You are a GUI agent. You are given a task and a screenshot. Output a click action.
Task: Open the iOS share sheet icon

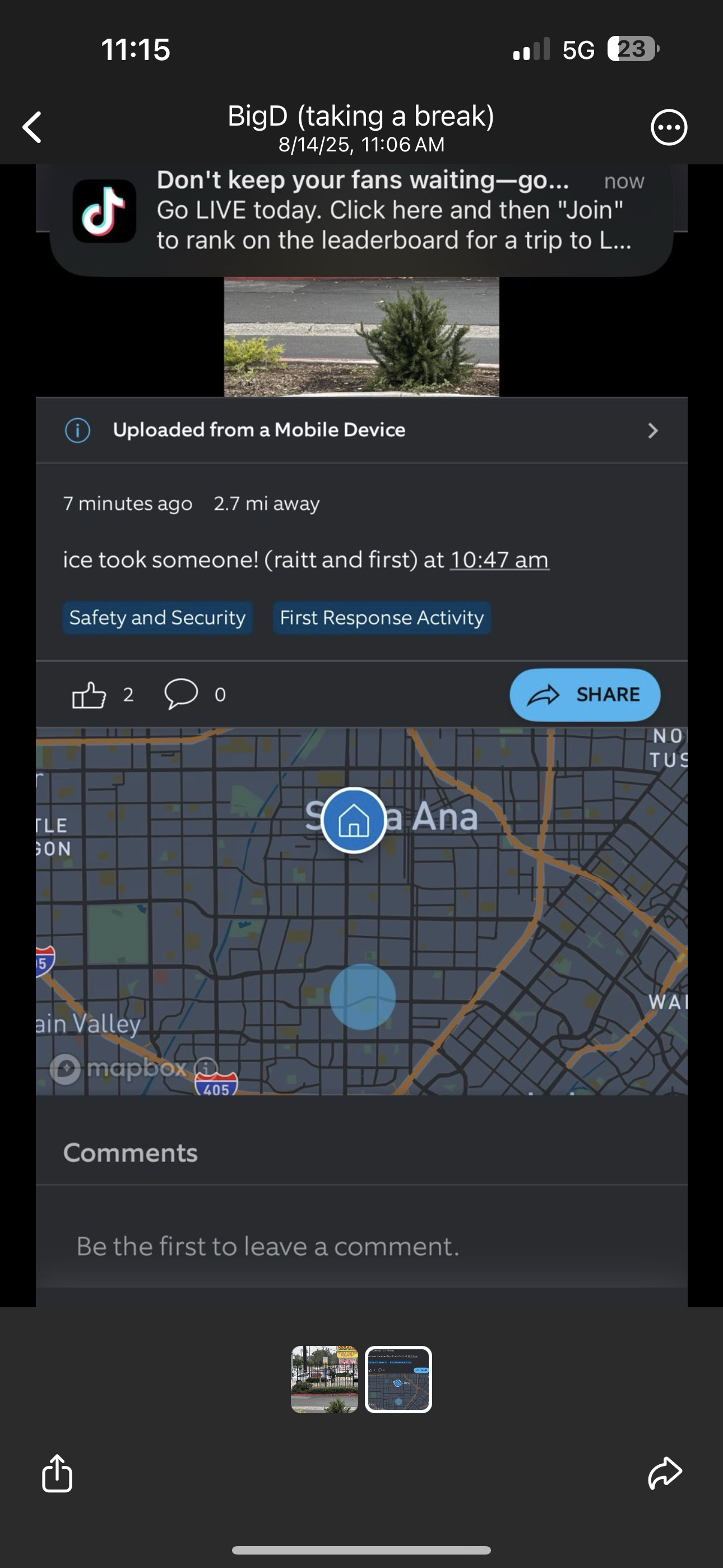coord(57,1473)
